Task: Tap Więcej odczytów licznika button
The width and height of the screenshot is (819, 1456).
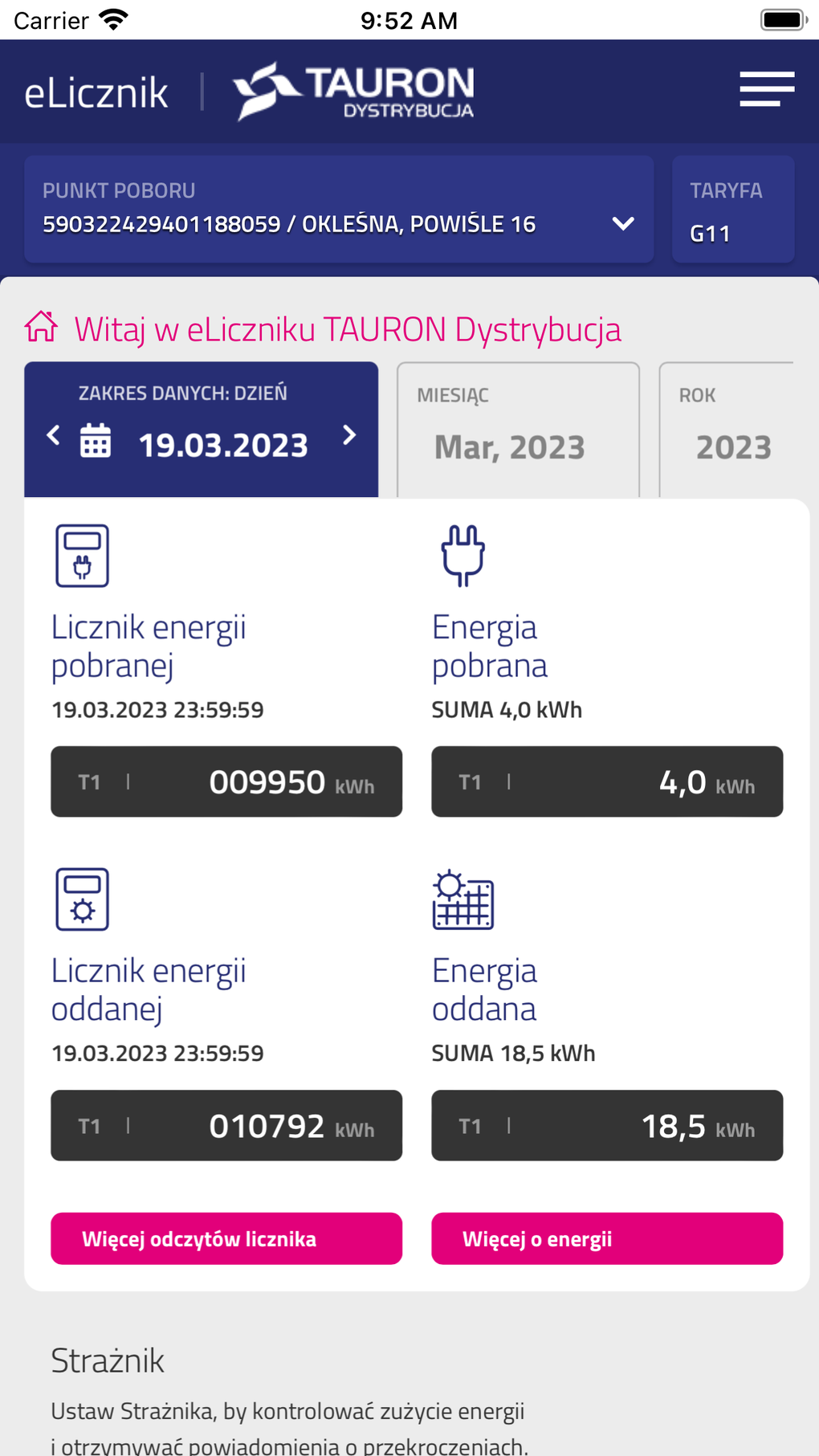Action: click(226, 1238)
